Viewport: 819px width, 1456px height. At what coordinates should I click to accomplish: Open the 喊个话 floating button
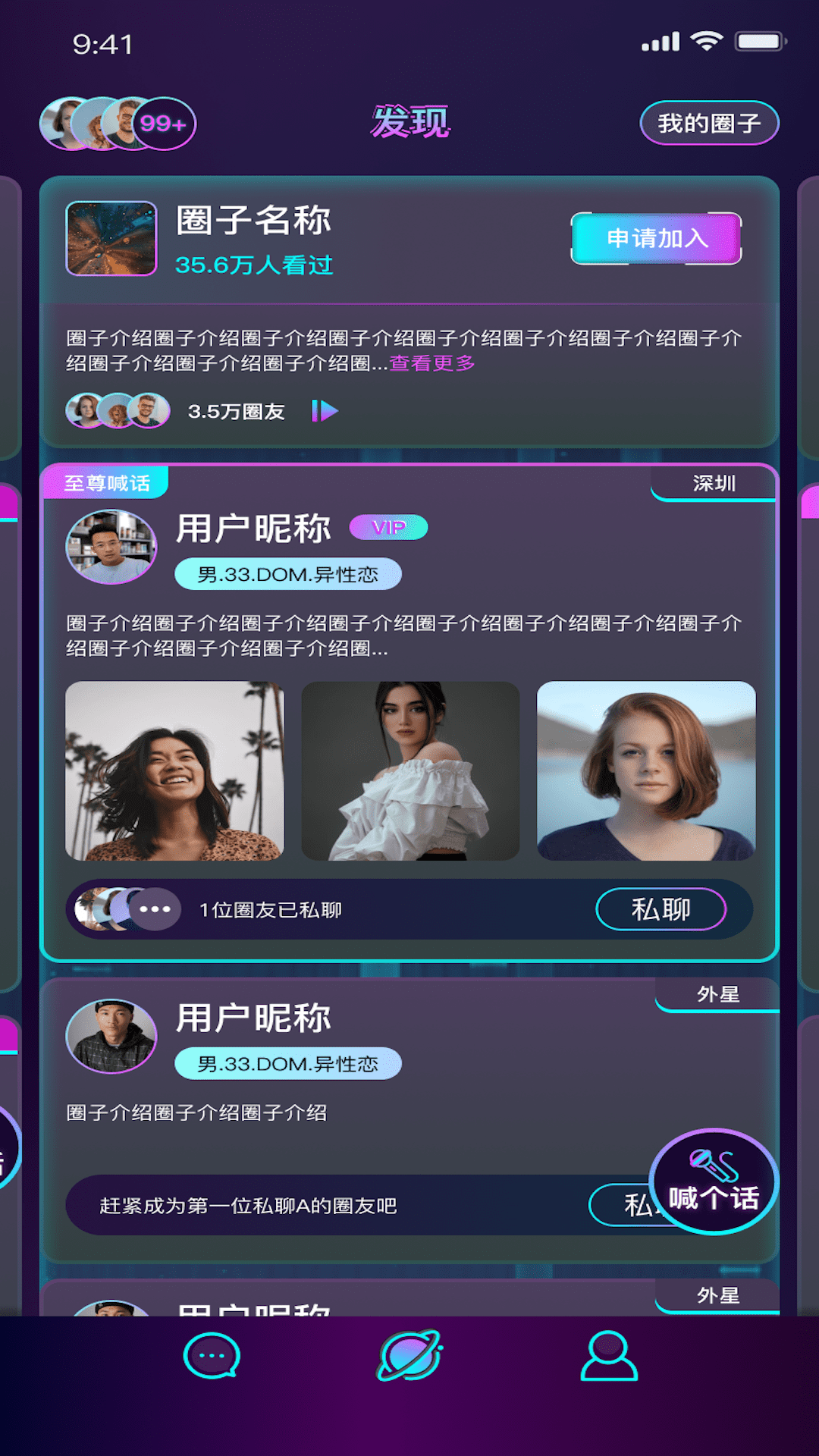click(714, 1181)
